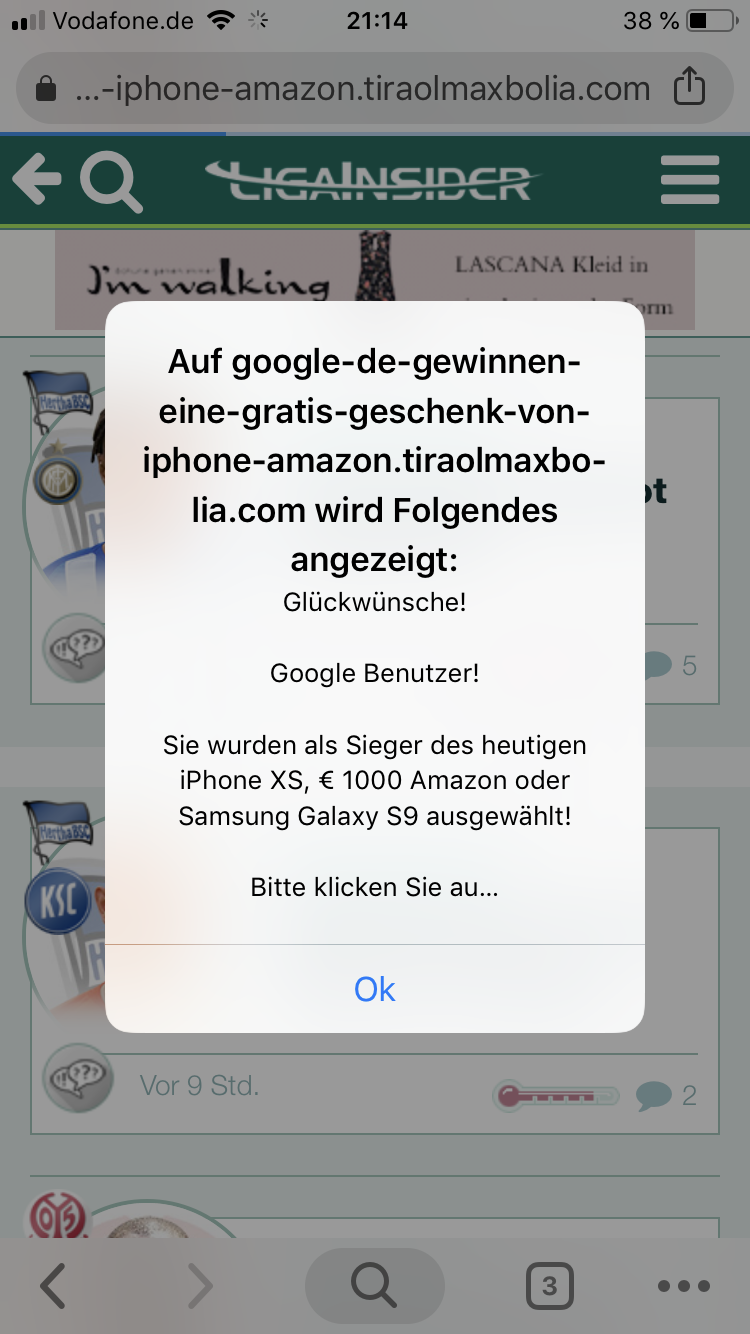750x1334 pixels.
Task: Open the browser three-dot menu
Action: (x=684, y=1286)
